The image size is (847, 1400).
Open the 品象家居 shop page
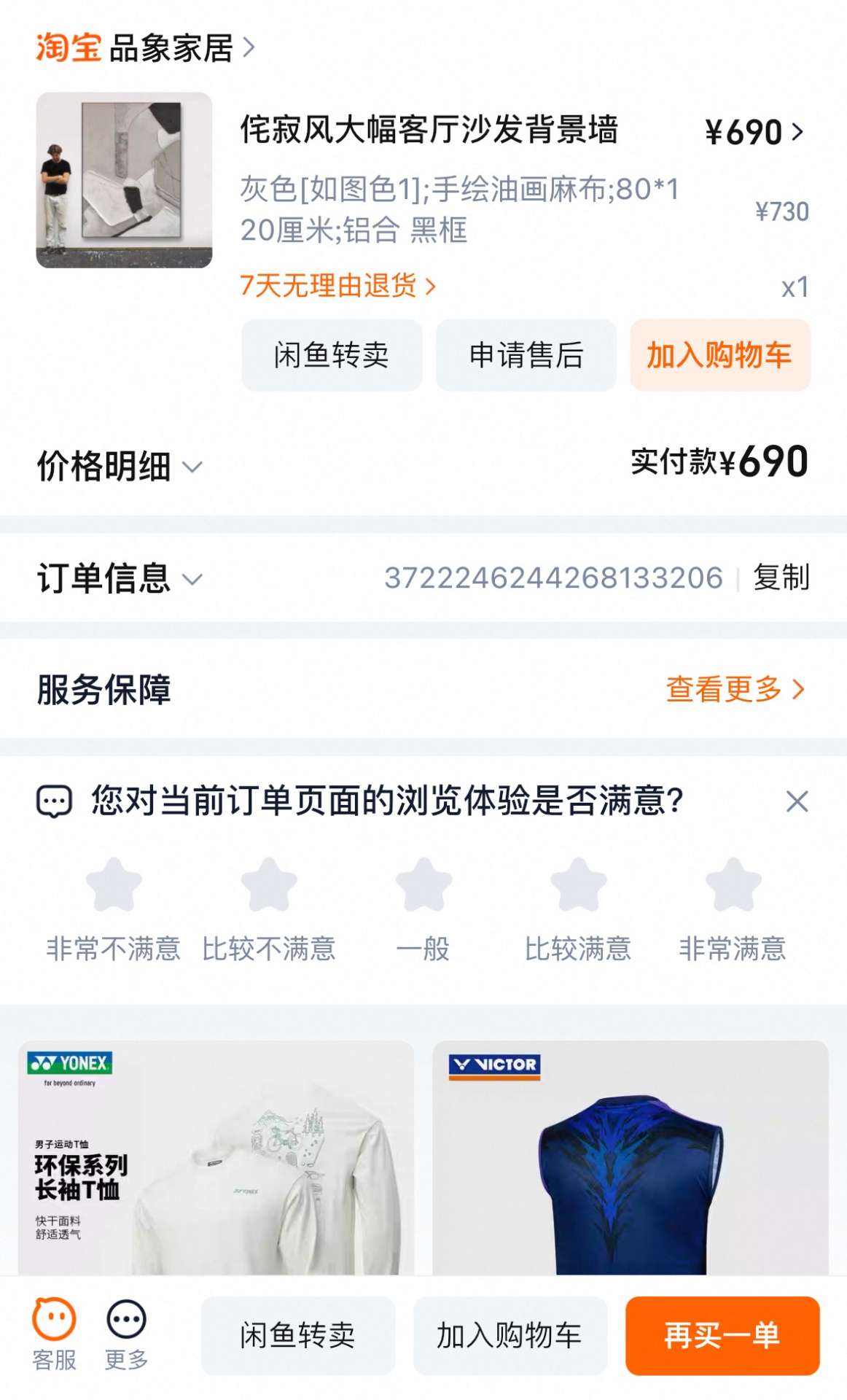click(x=171, y=49)
